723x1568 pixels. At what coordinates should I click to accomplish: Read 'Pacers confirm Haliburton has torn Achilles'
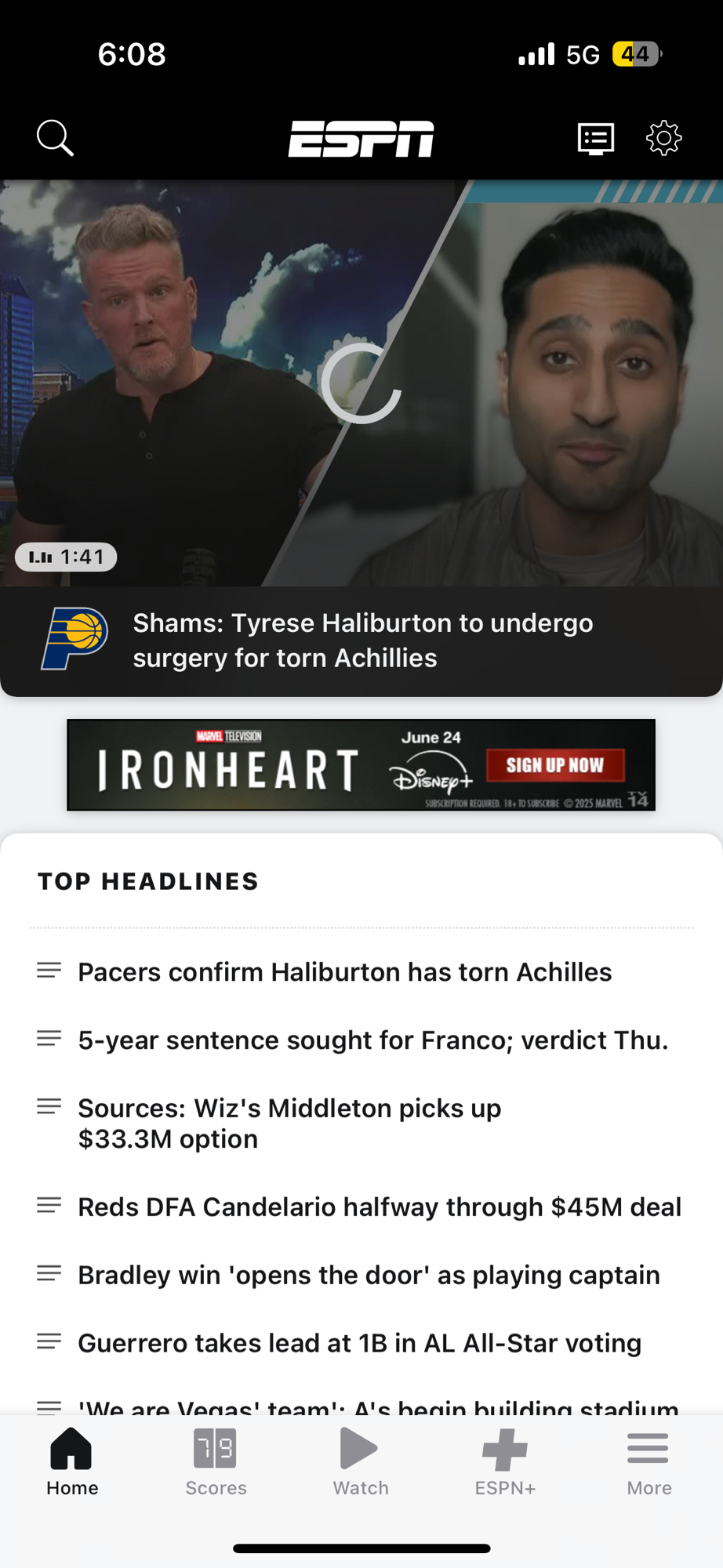(344, 972)
